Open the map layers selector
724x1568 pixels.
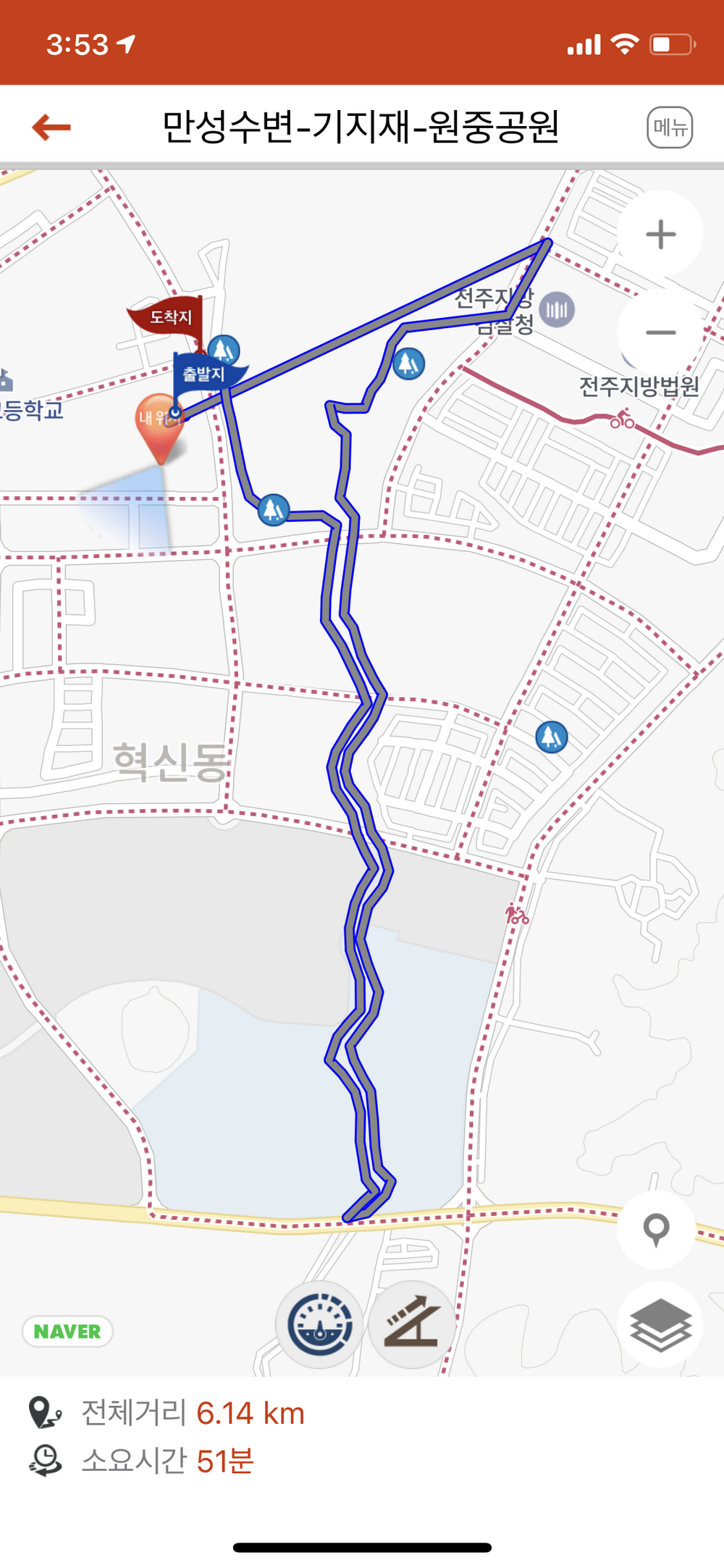pos(660,1324)
